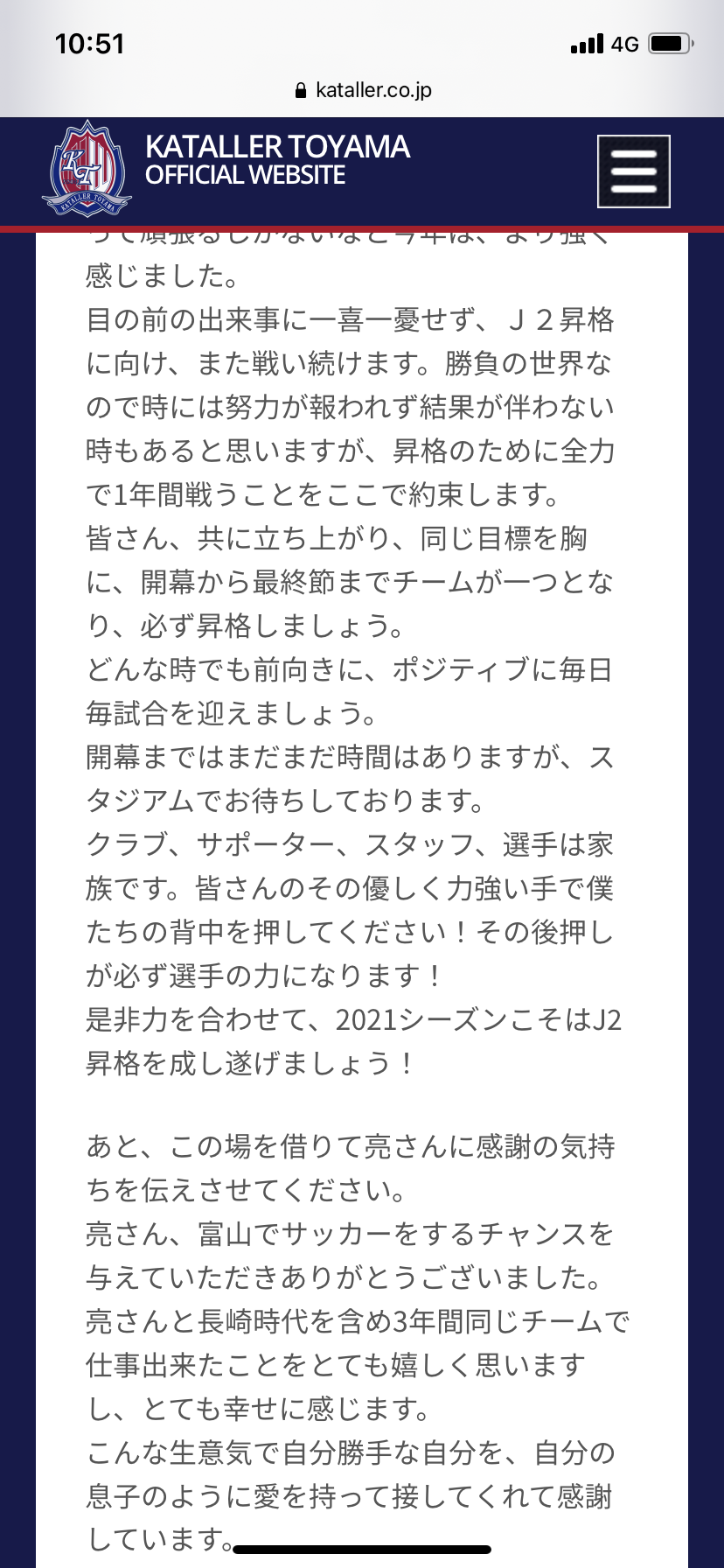Open the hamburger menu
Viewport: 724px width, 1568px height.
tap(633, 171)
